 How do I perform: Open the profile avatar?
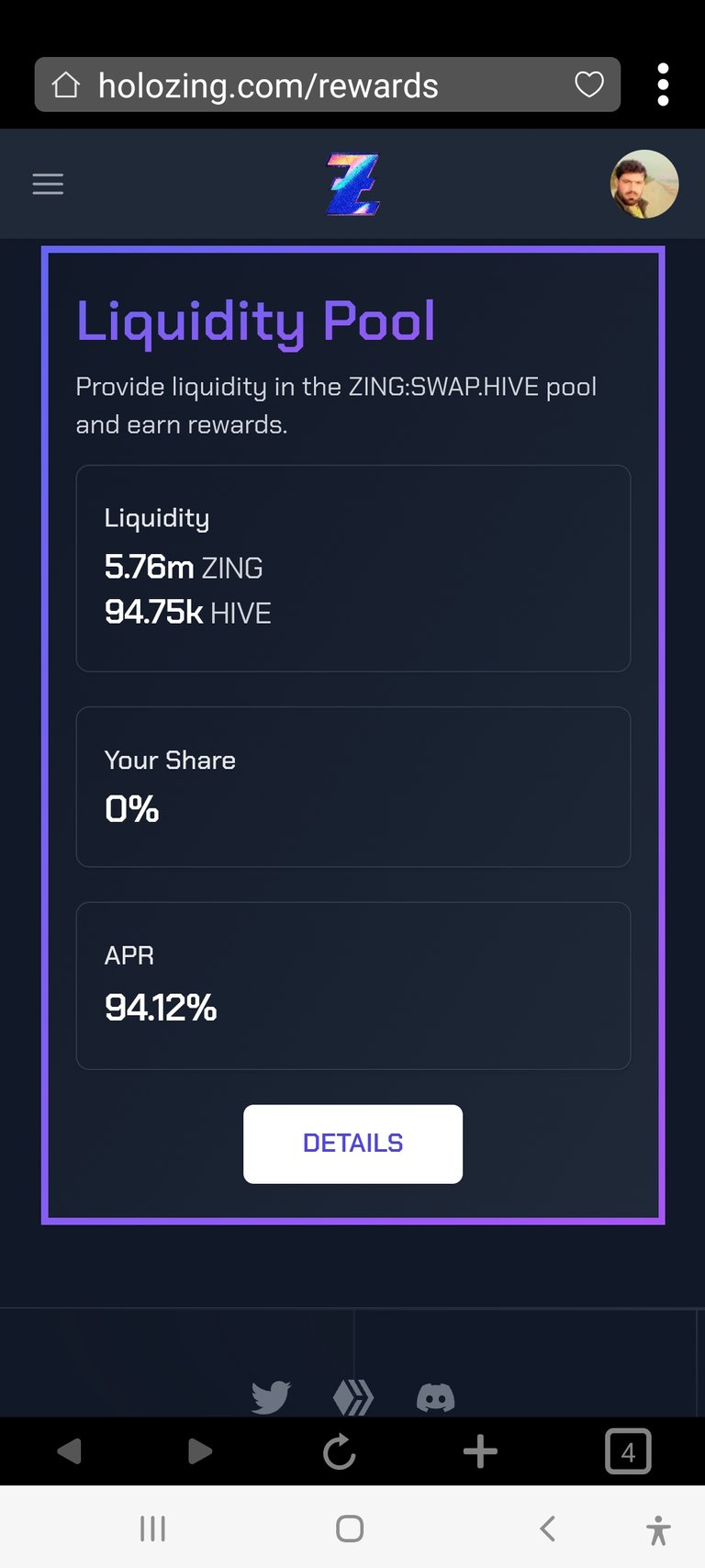(644, 184)
